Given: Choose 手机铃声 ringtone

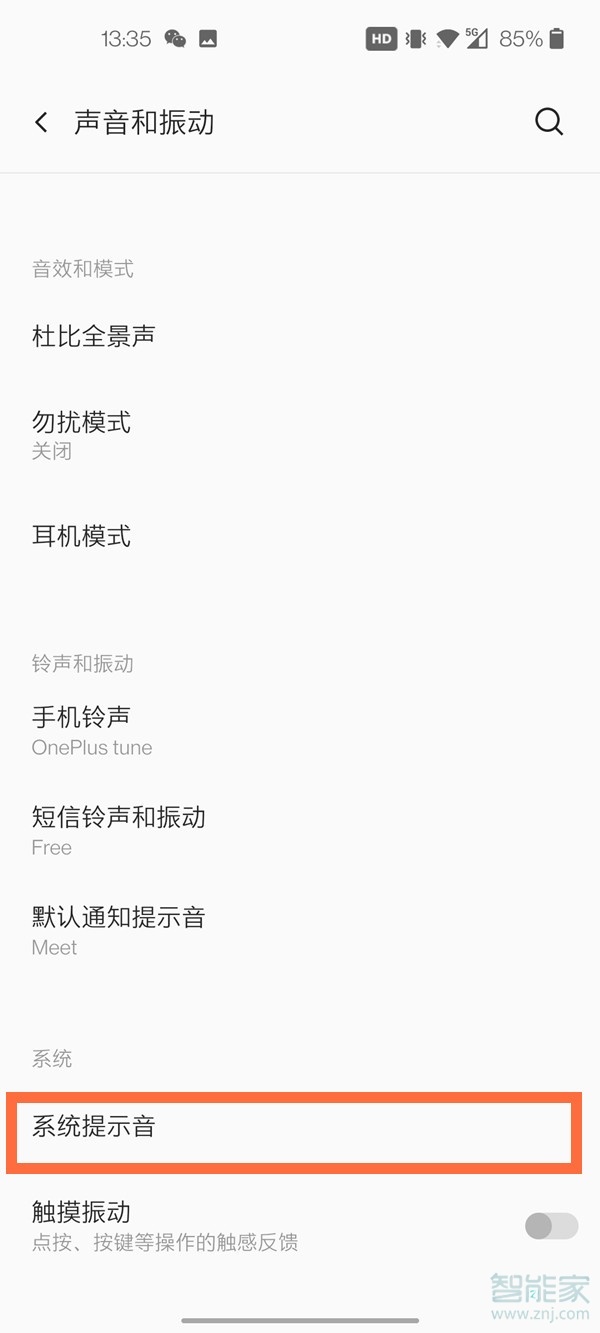Looking at the screenshot, I should tap(300, 731).
